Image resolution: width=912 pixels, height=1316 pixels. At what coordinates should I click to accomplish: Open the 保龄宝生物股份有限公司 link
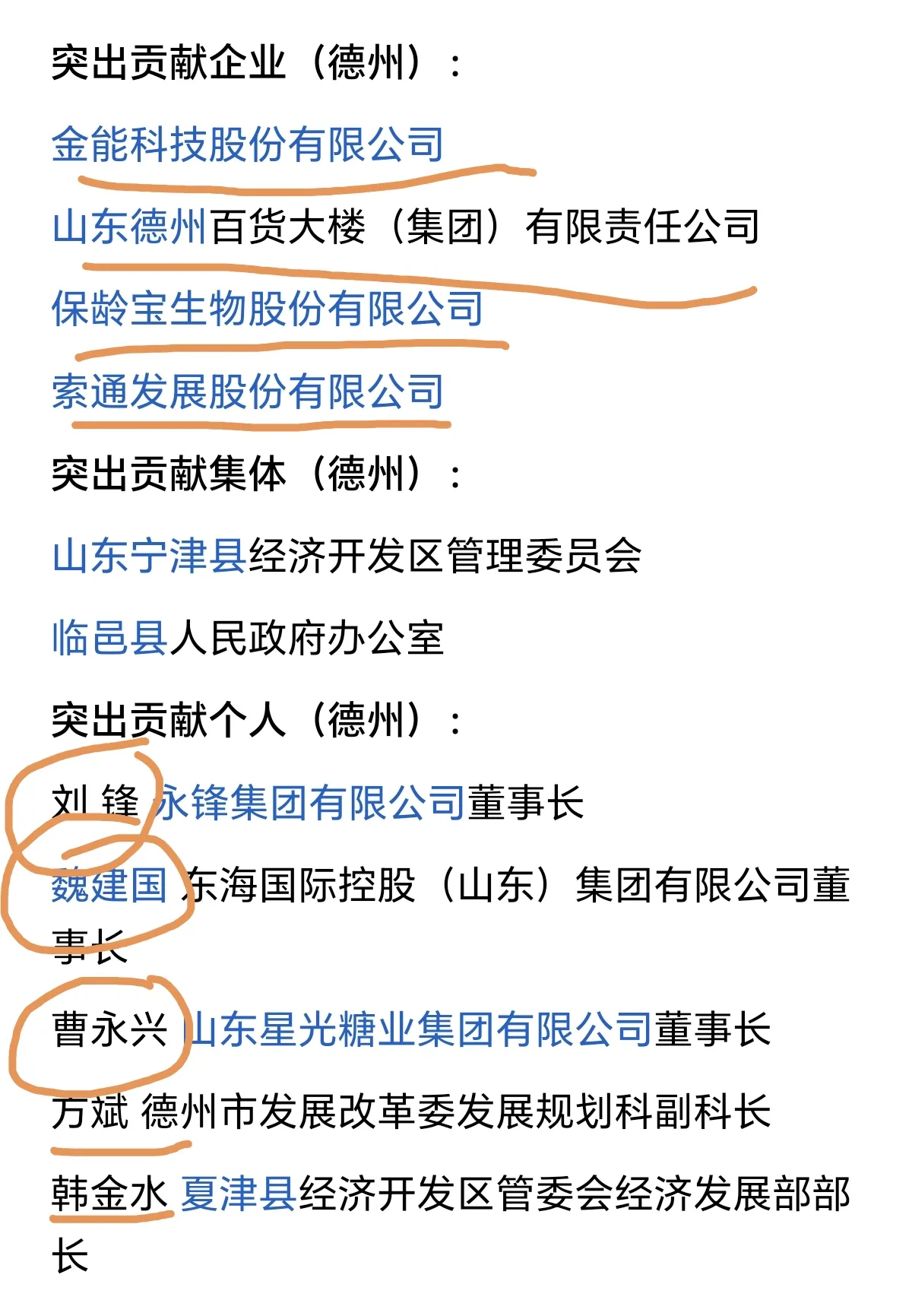[x=267, y=309]
